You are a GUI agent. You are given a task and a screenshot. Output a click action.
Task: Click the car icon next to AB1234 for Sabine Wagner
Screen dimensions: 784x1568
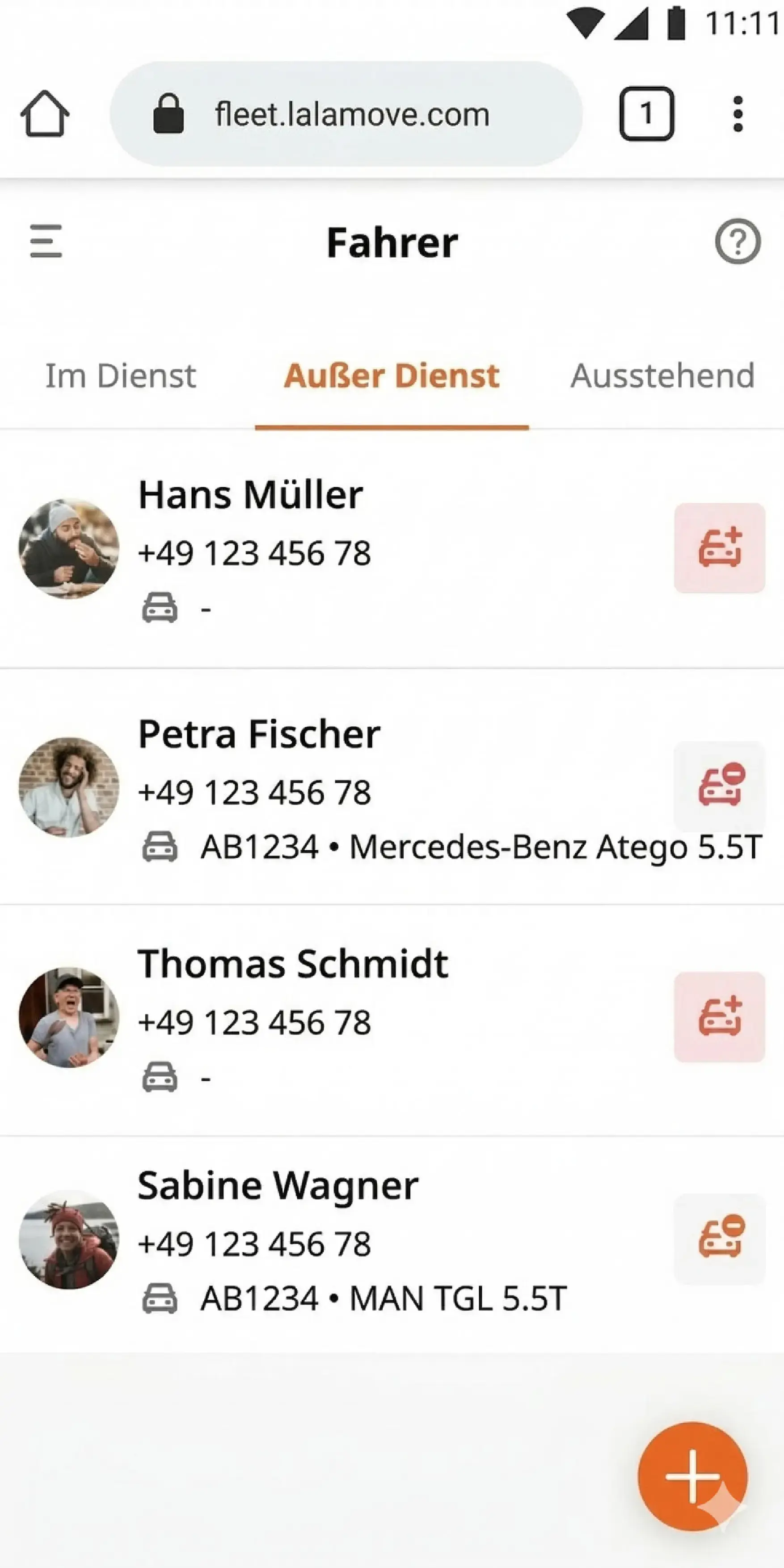(x=161, y=1297)
